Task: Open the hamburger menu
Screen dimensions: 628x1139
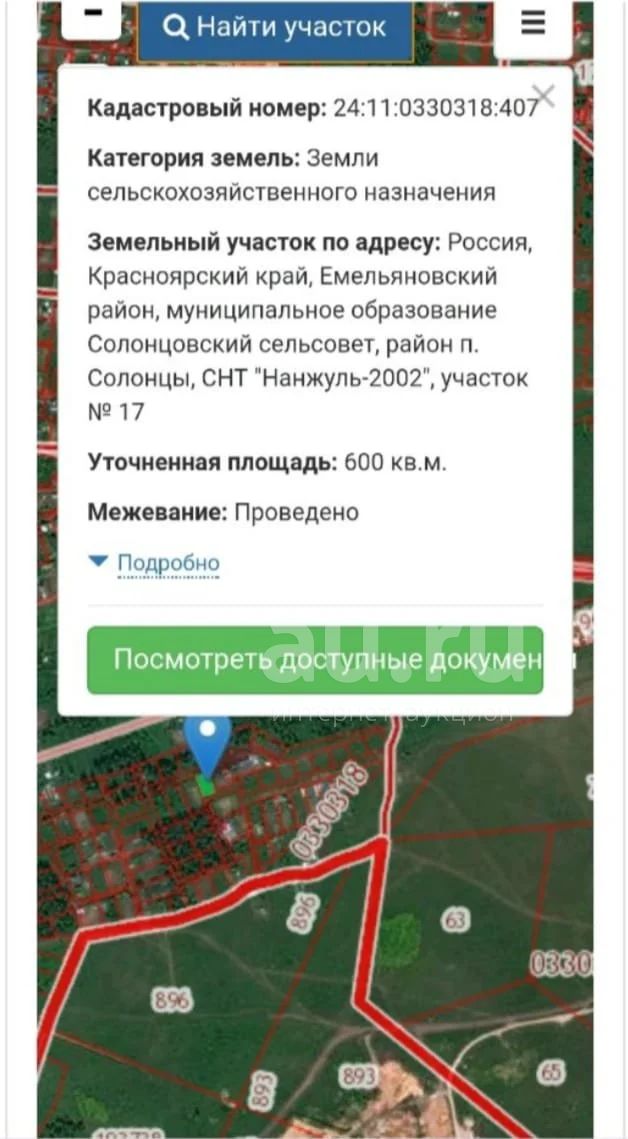Action: [x=532, y=27]
